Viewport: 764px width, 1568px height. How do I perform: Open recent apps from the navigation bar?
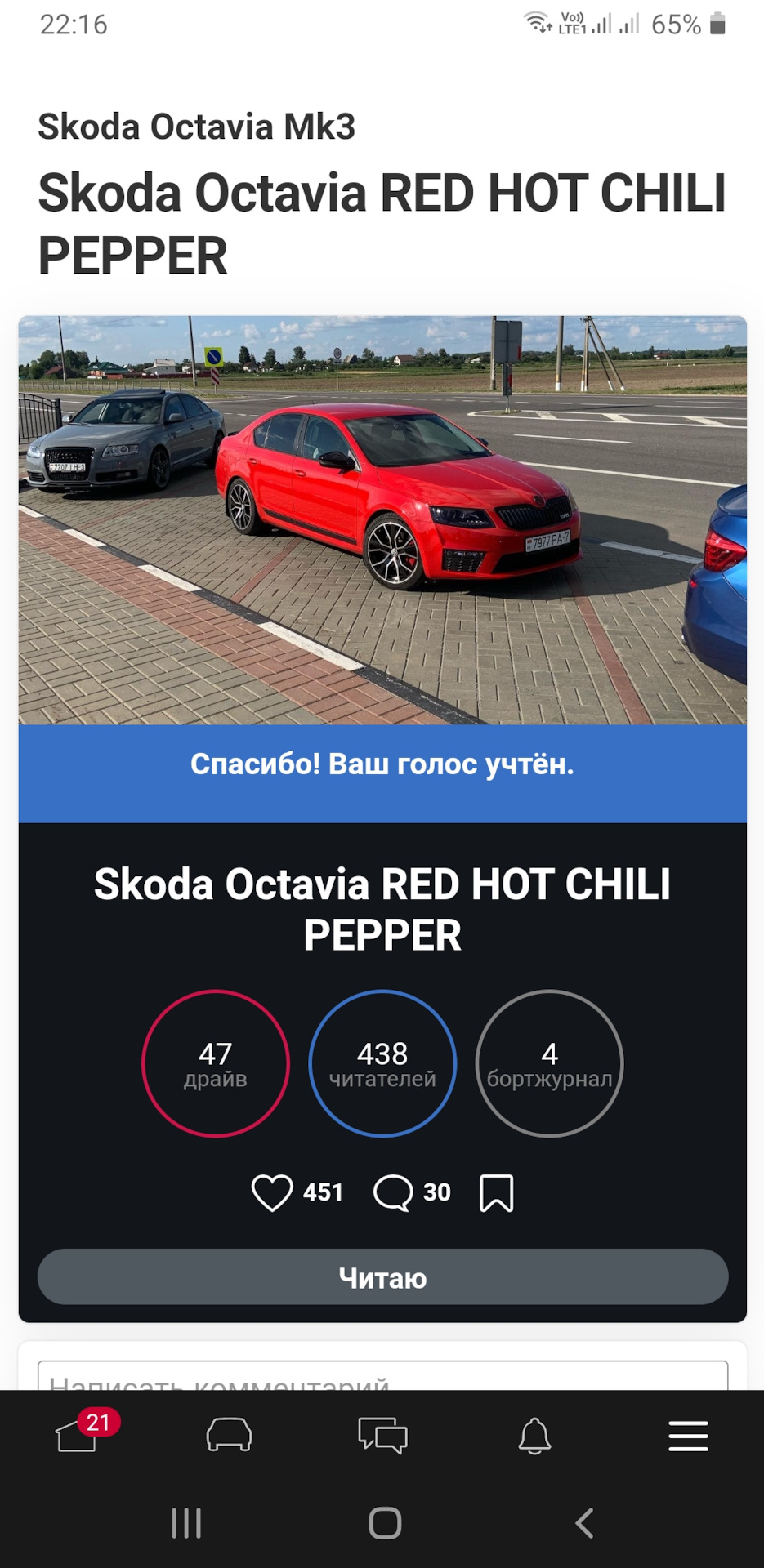(186, 1523)
